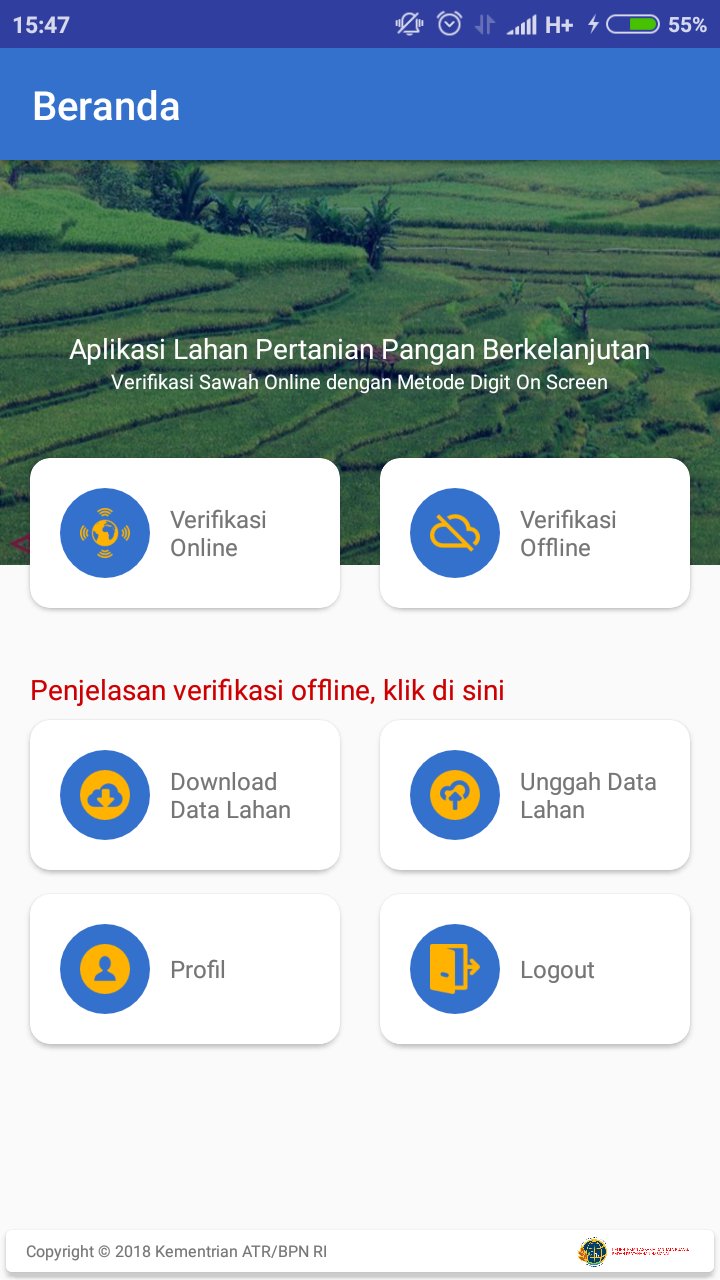
Task: Tap the Download Data Lahan card
Action: pyautogui.click(x=185, y=794)
